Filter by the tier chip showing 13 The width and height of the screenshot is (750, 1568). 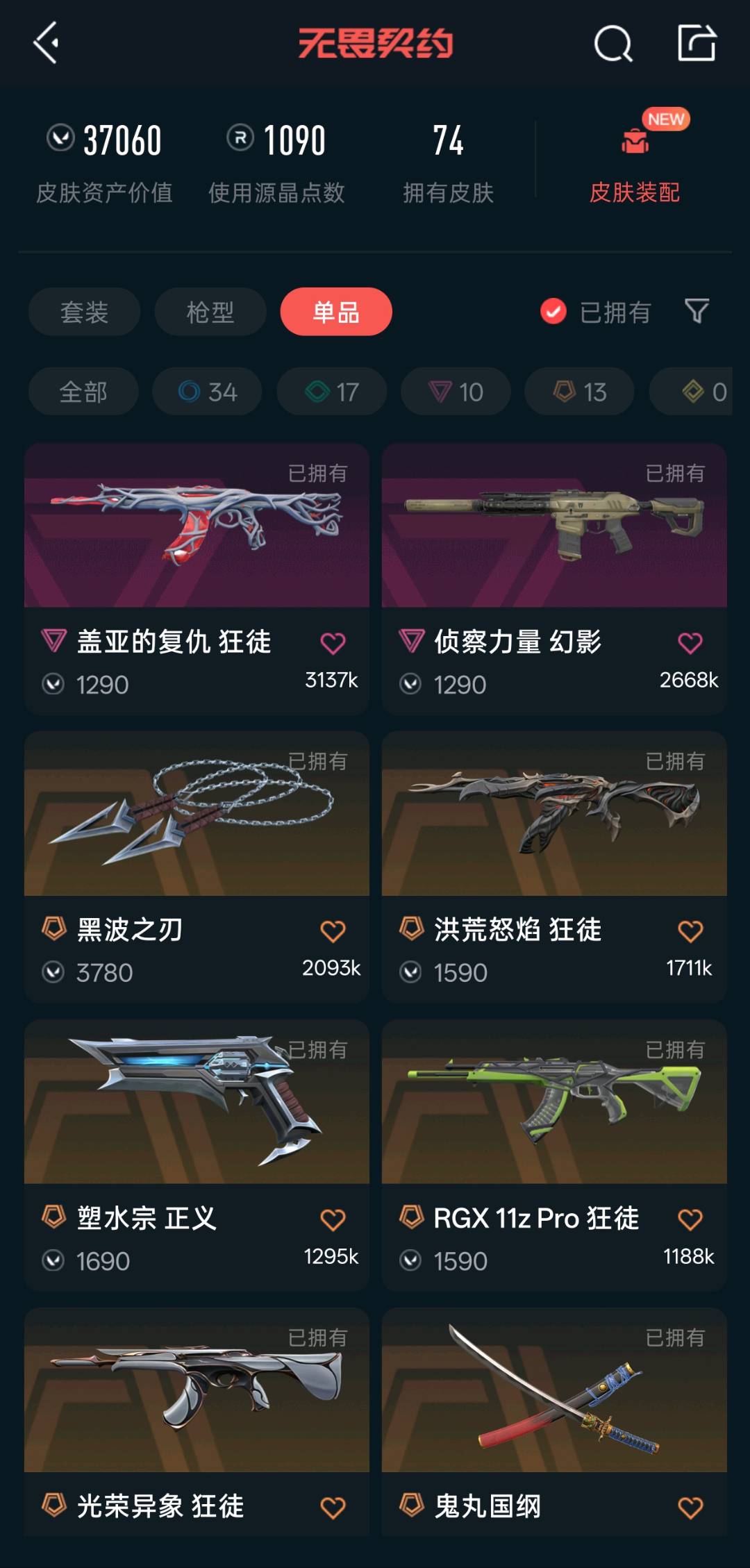(x=580, y=392)
